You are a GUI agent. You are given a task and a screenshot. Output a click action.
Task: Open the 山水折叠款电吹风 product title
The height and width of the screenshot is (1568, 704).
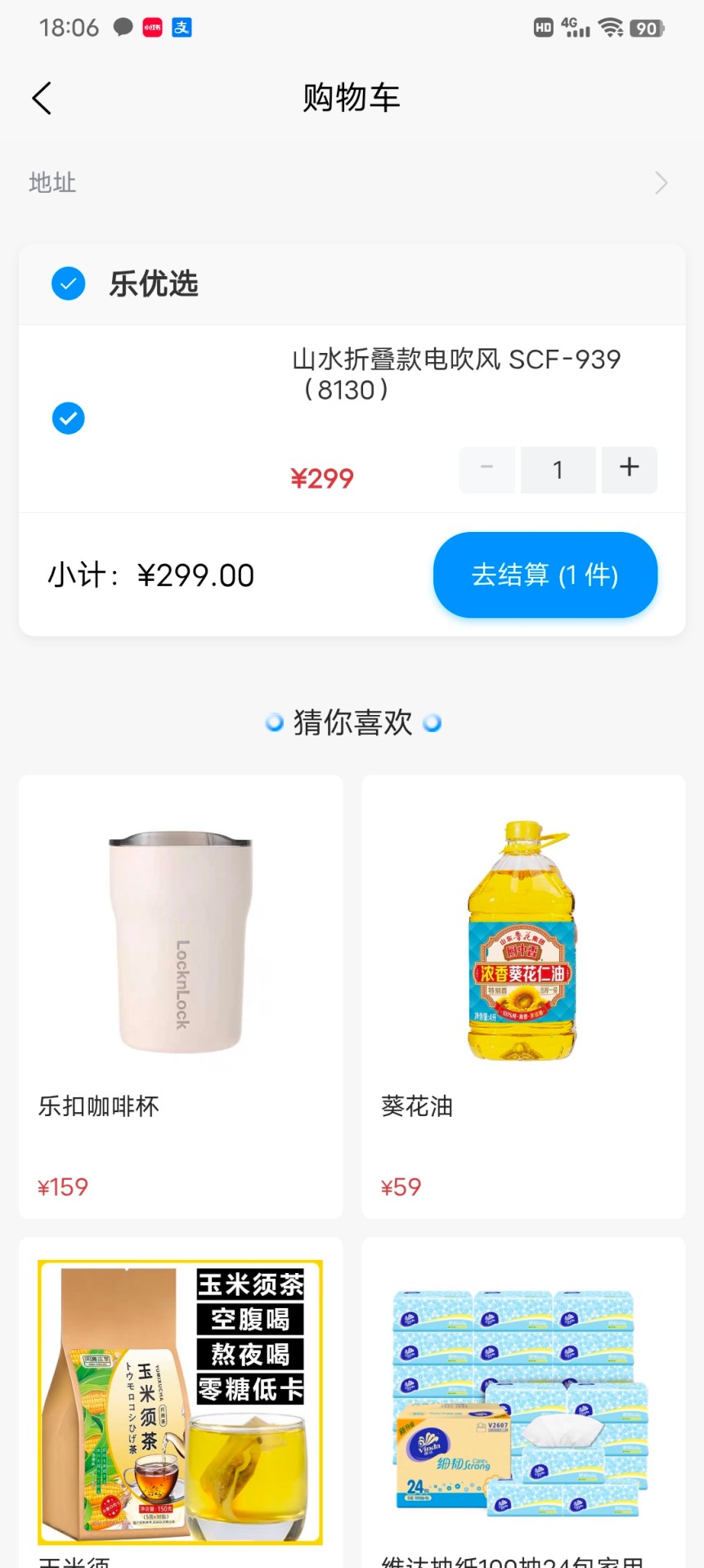[455, 374]
